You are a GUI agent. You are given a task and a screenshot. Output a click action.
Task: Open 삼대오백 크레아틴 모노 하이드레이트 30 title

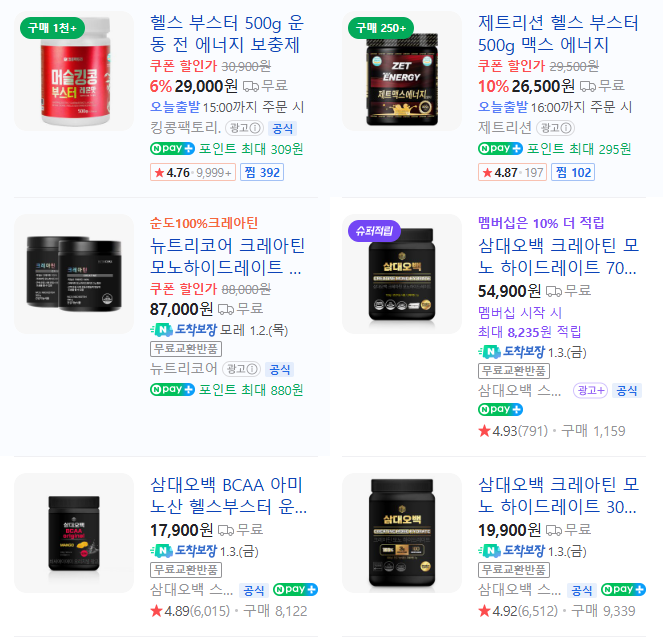(557, 494)
